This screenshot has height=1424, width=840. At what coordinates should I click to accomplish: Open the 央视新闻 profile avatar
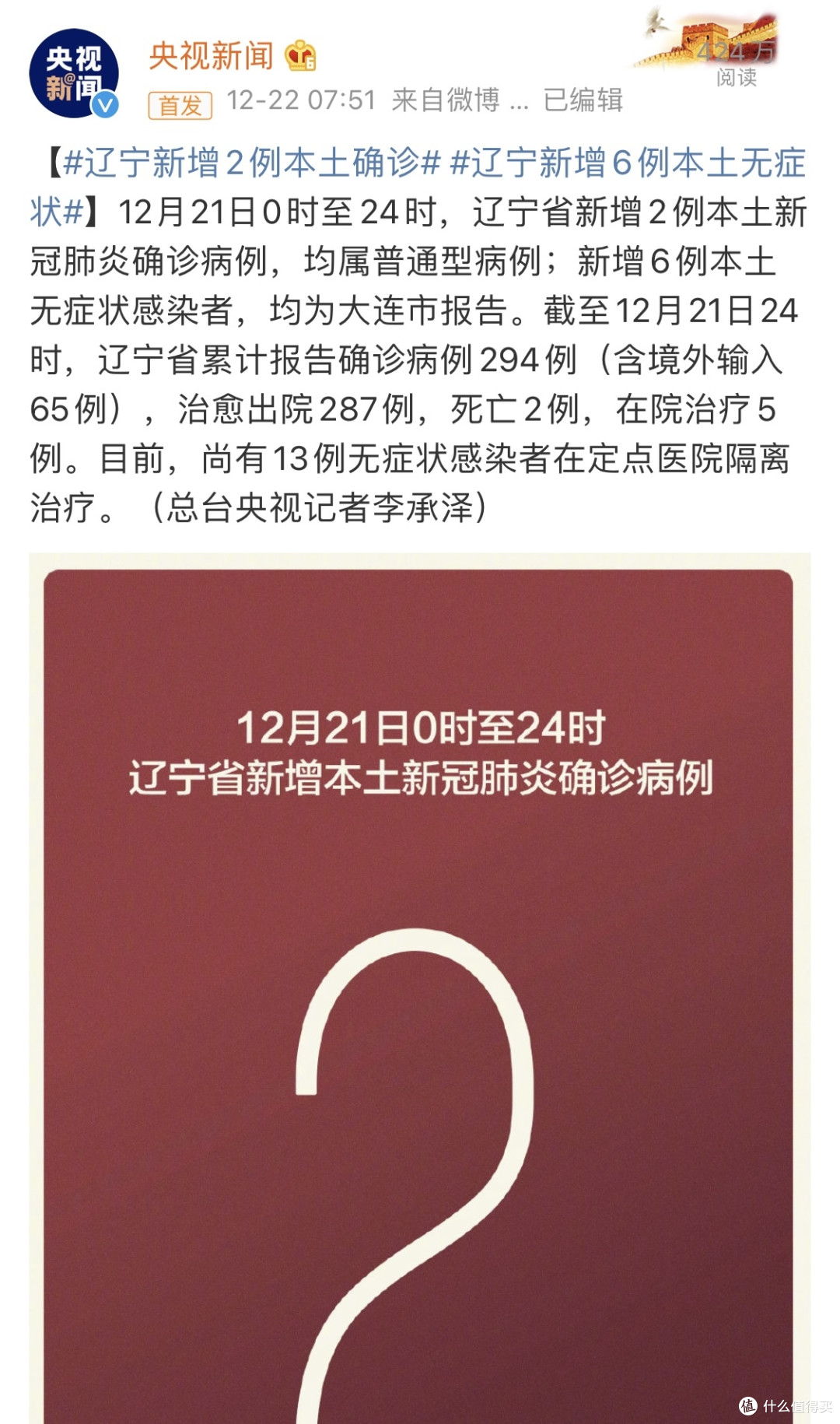[73, 73]
